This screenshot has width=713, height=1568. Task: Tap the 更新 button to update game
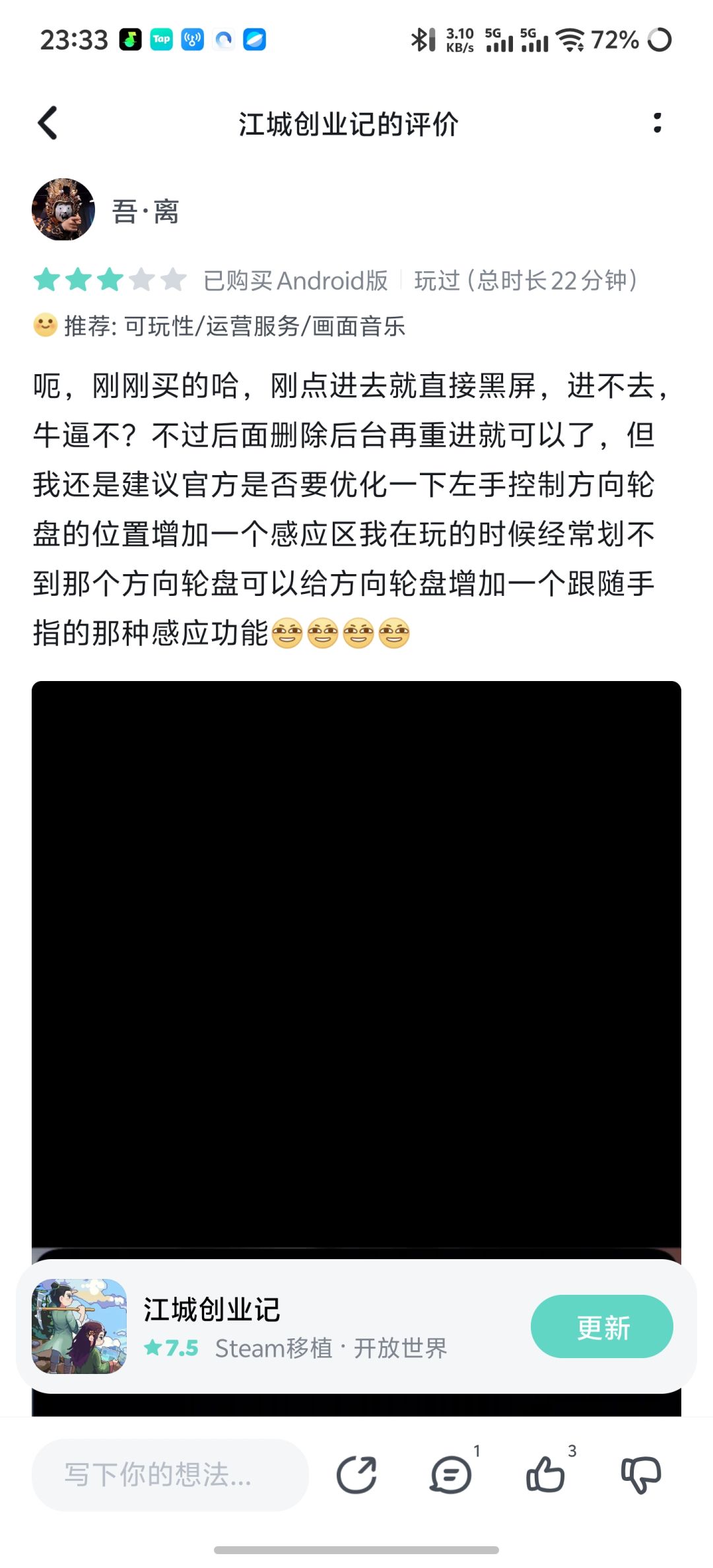click(x=602, y=1326)
